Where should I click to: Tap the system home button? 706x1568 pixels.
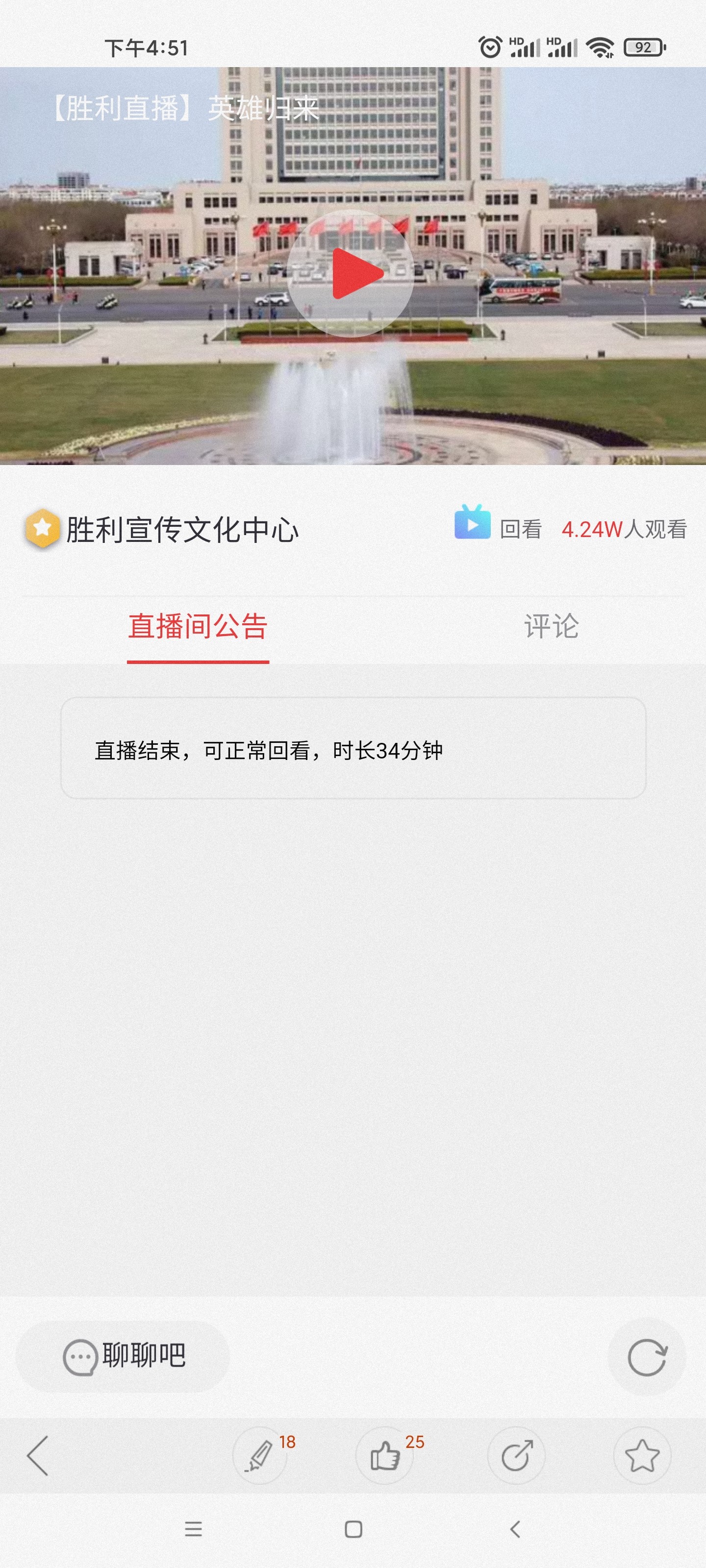(x=353, y=1529)
